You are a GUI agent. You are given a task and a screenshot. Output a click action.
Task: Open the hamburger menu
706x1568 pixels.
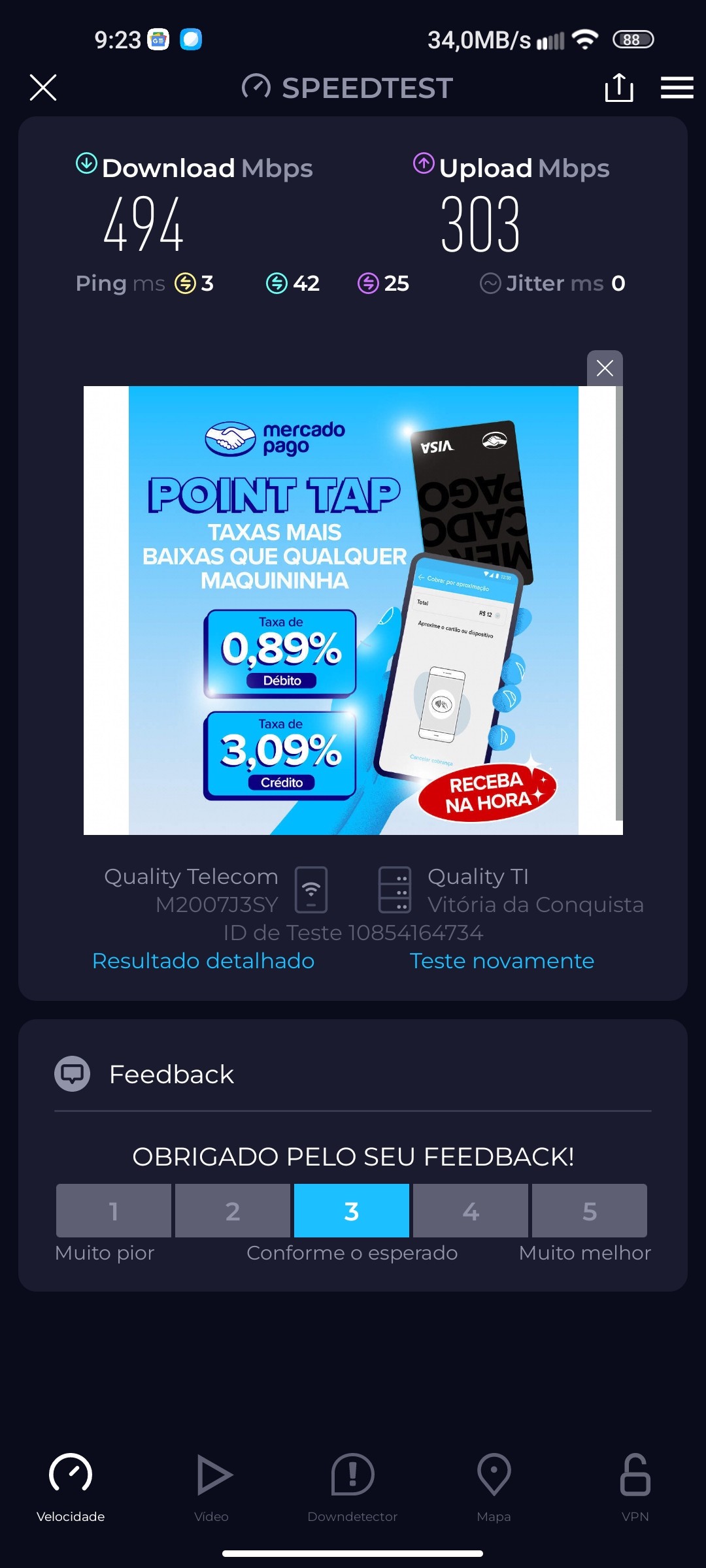pyautogui.click(x=677, y=88)
